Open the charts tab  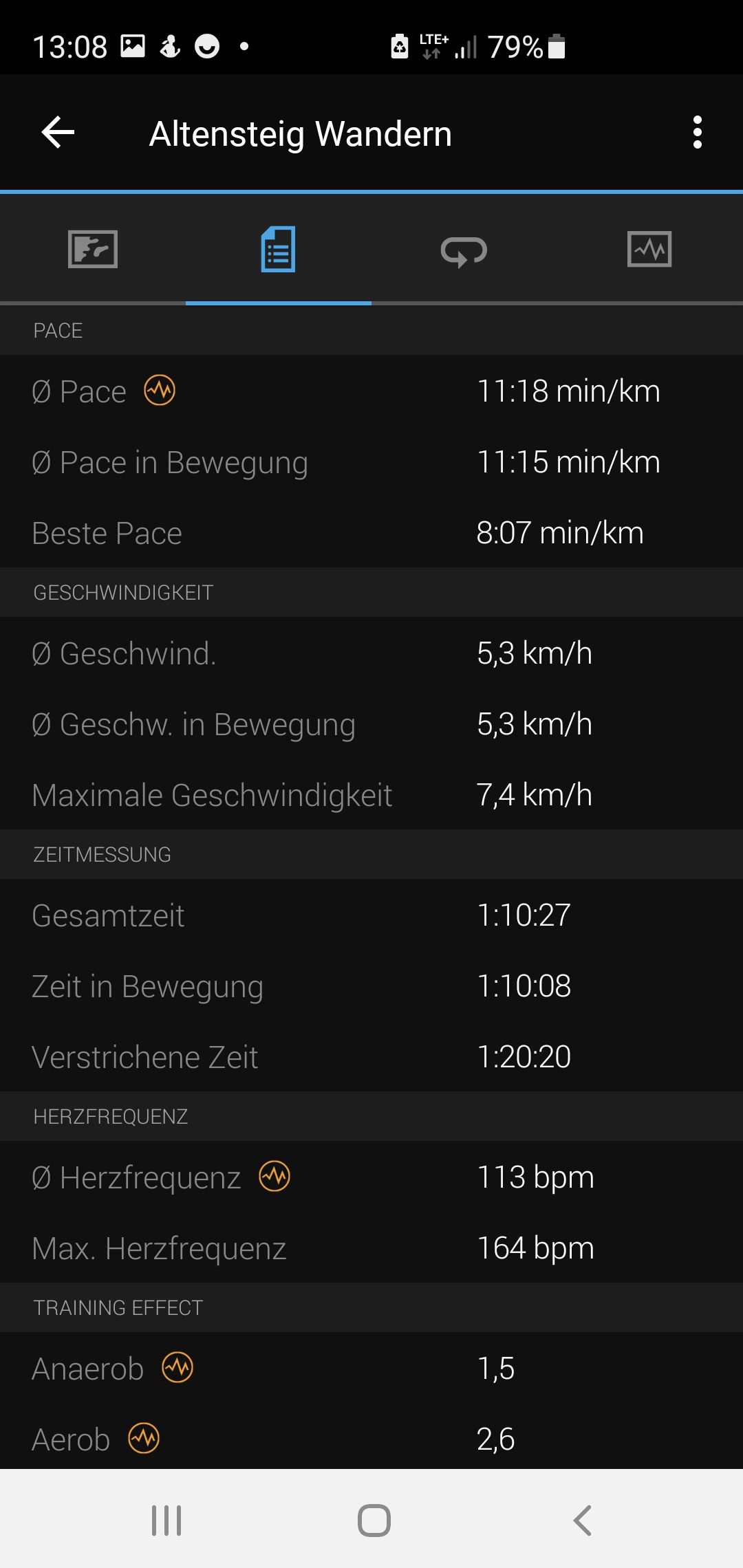pos(649,249)
